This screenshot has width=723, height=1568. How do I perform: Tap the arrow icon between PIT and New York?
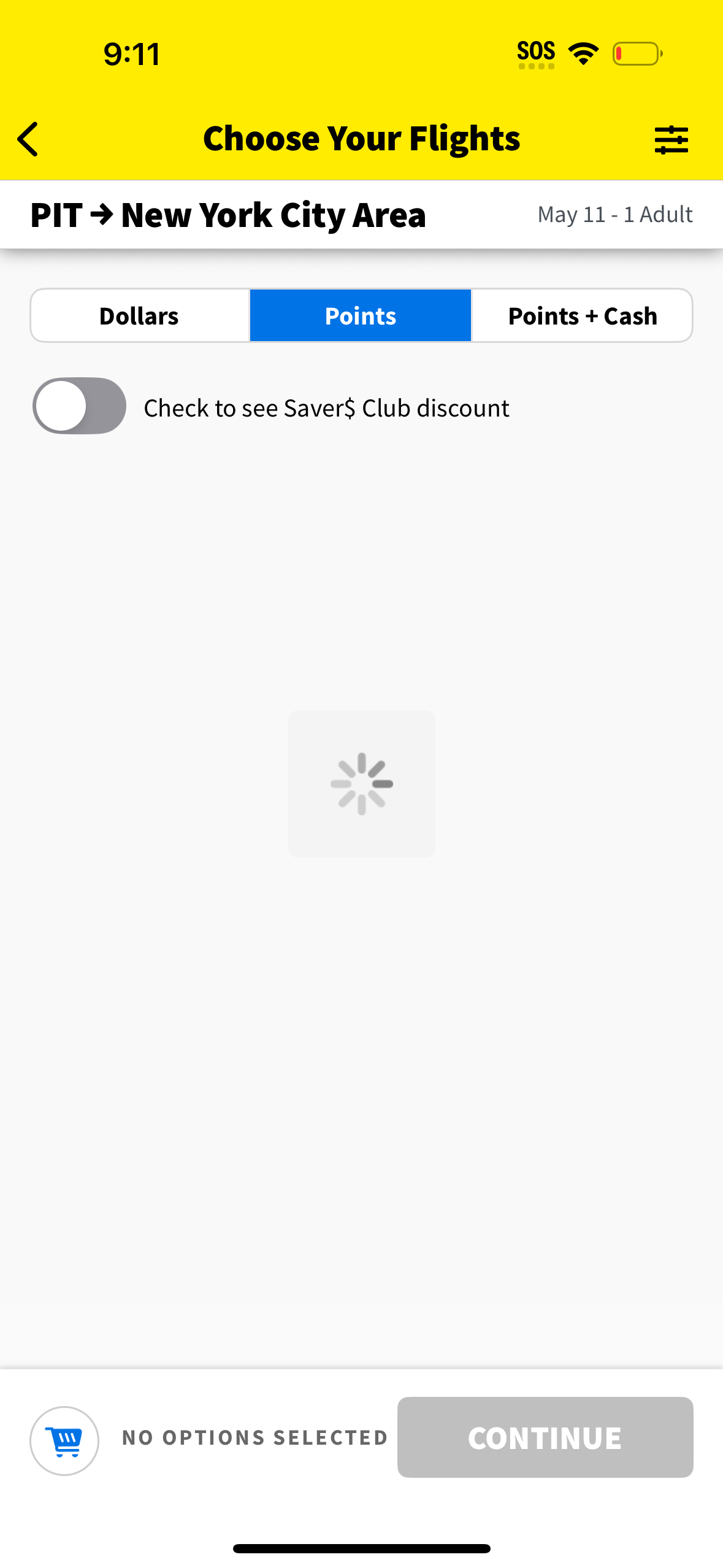point(101,214)
